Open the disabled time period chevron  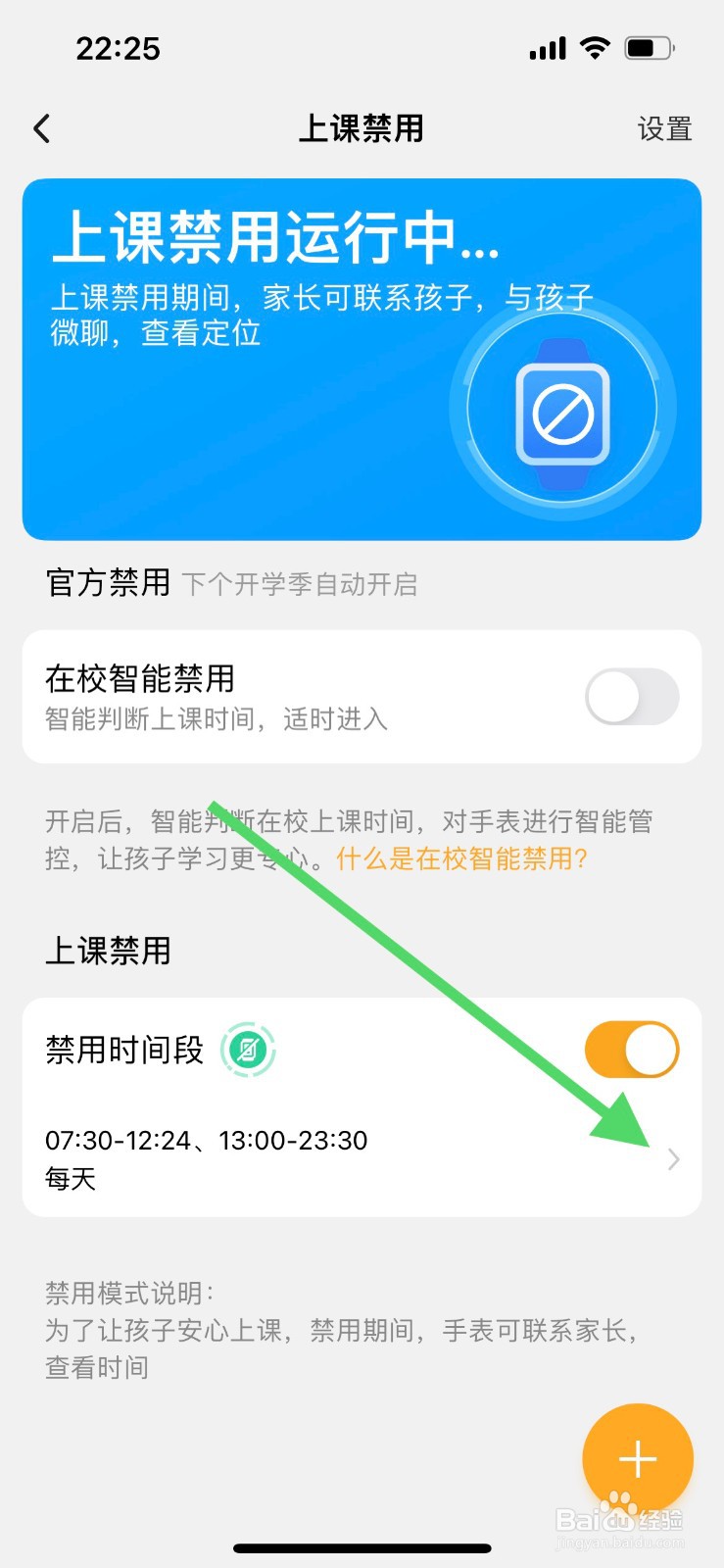pyautogui.click(x=672, y=1159)
